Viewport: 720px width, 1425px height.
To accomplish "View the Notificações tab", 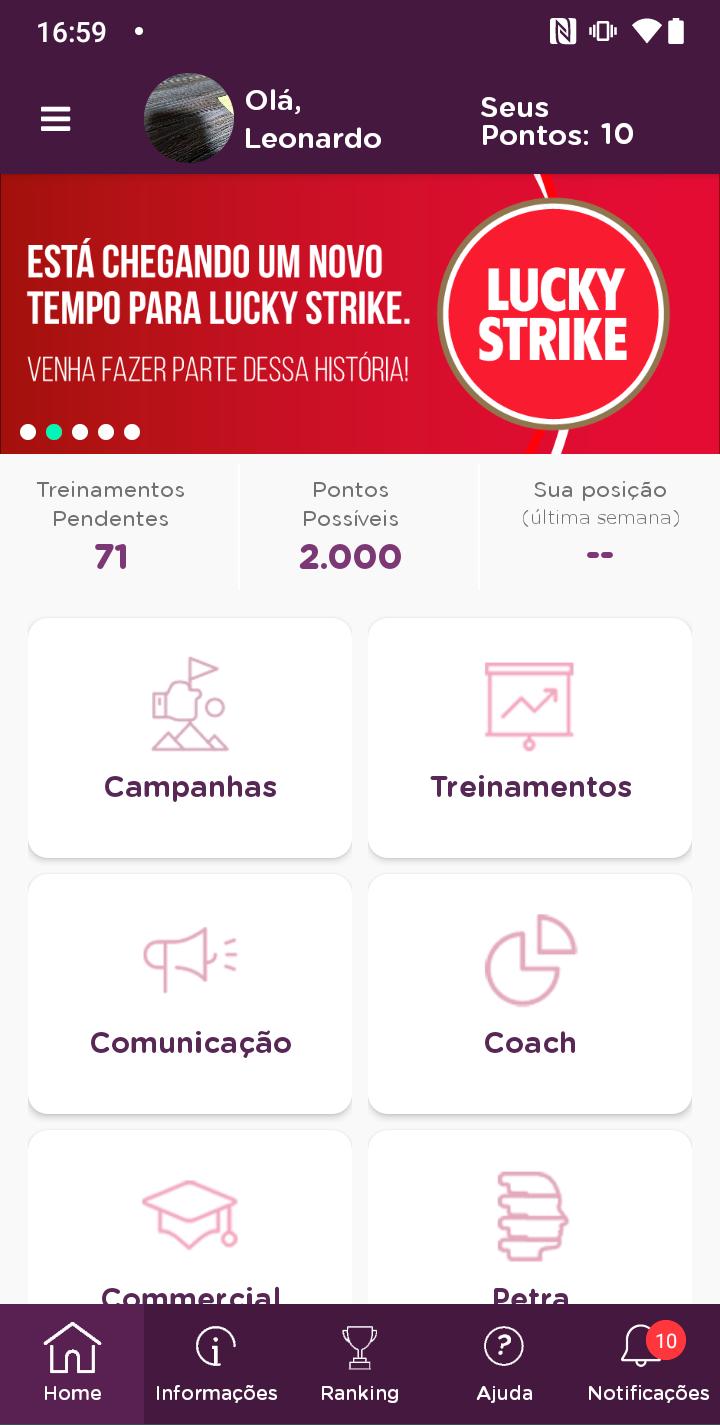I will click(x=648, y=1364).
